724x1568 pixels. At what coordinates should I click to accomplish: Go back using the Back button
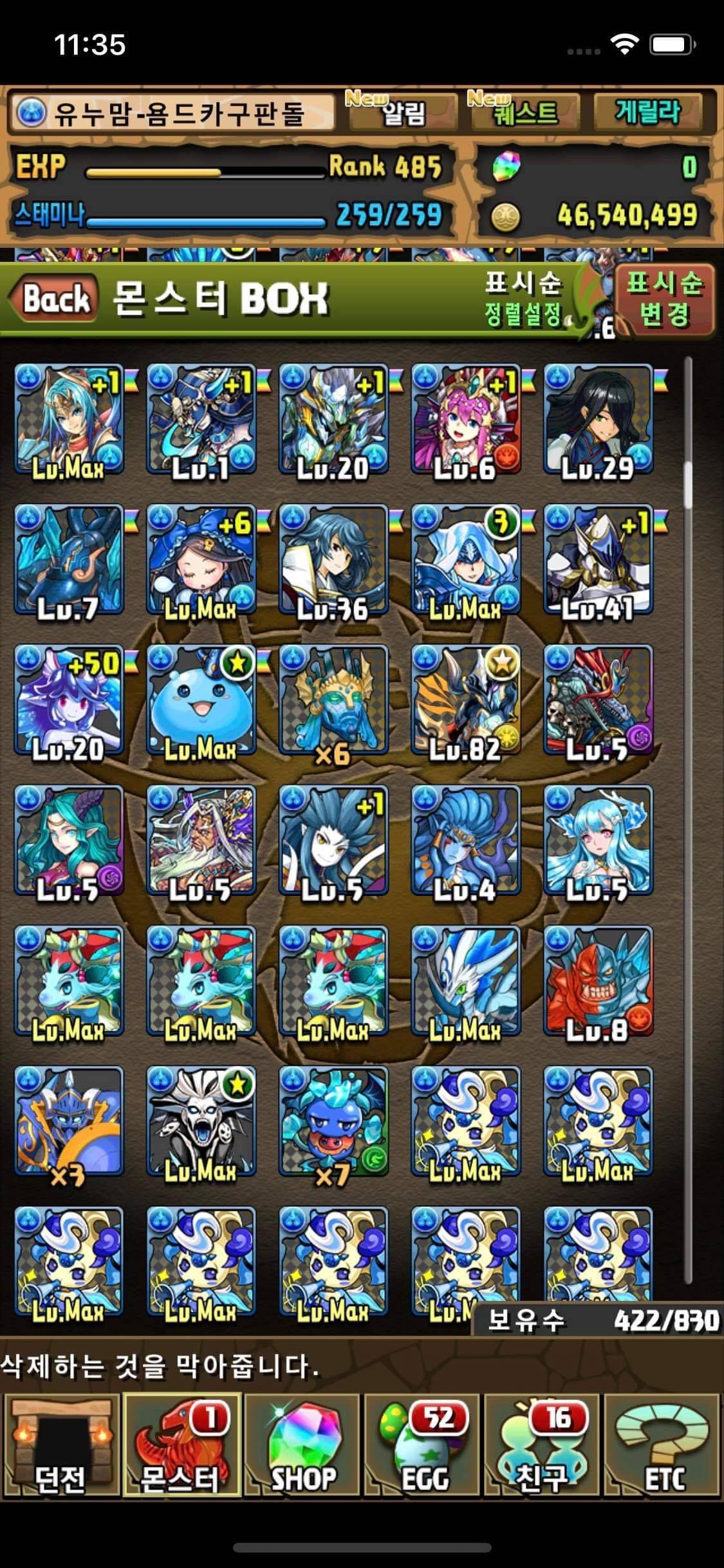point(55,299)
